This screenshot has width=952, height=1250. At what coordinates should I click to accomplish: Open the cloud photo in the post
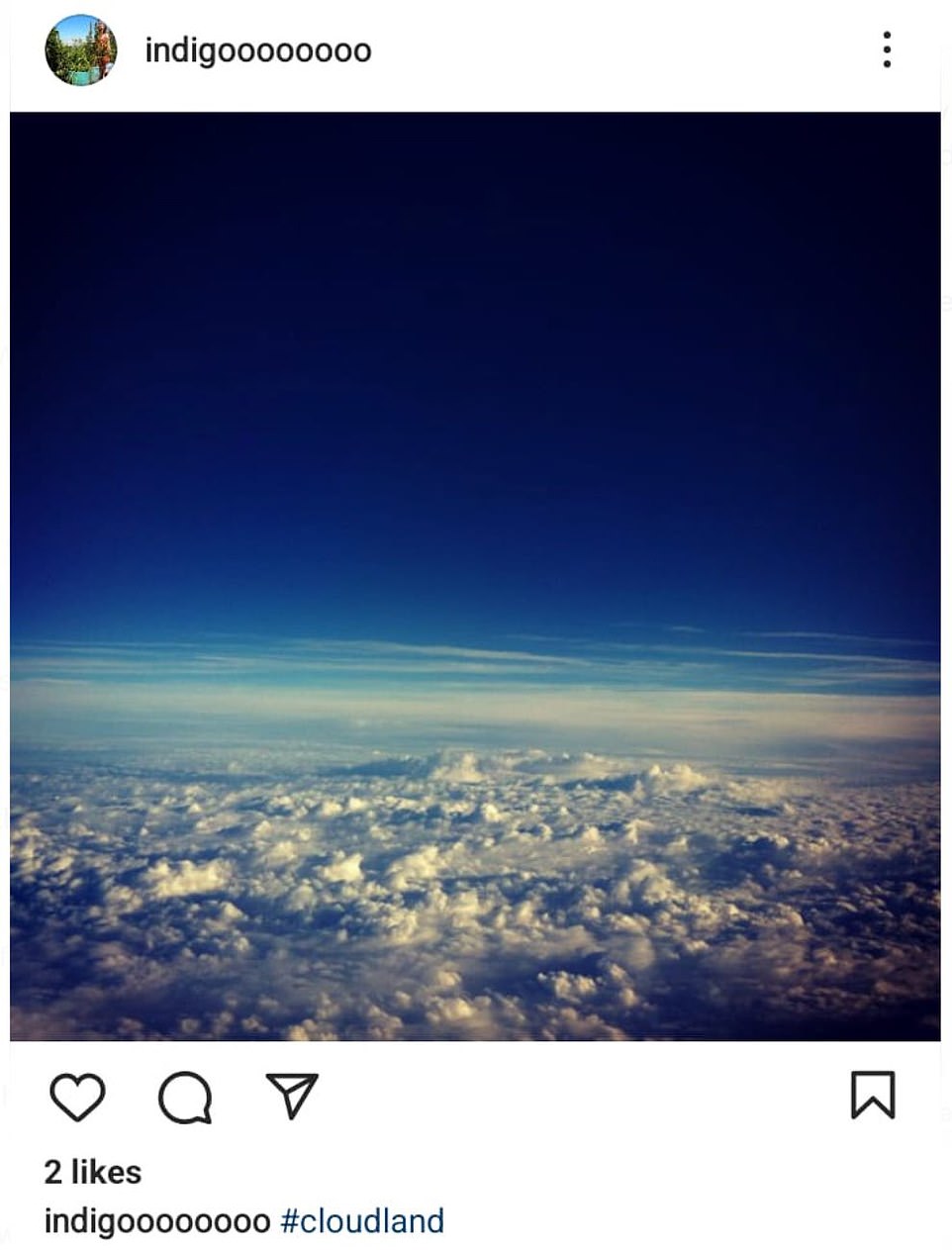pos(475,576)
